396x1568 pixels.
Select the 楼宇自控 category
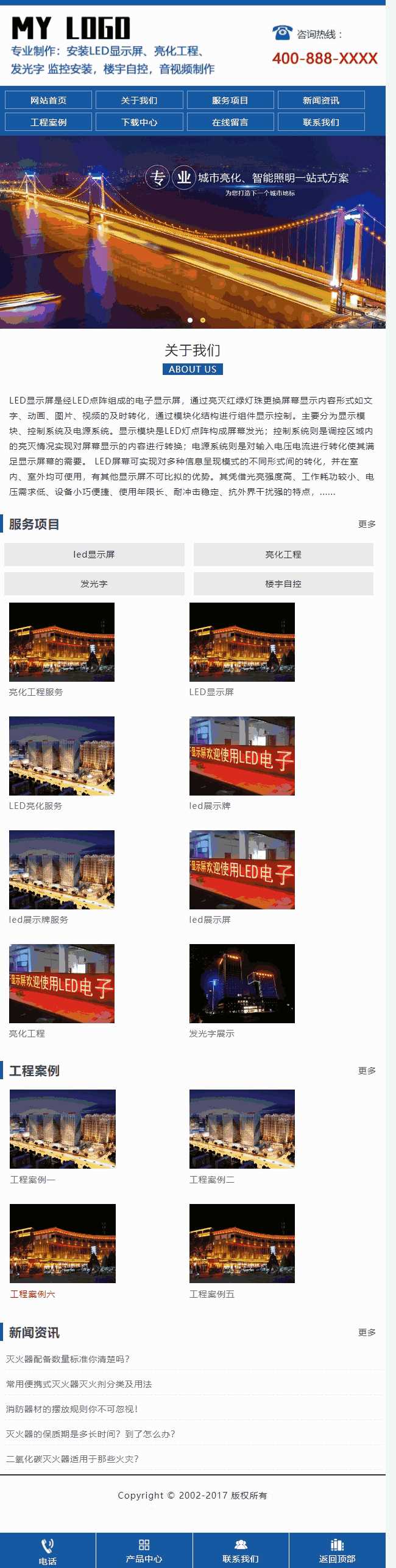(283, 584)
